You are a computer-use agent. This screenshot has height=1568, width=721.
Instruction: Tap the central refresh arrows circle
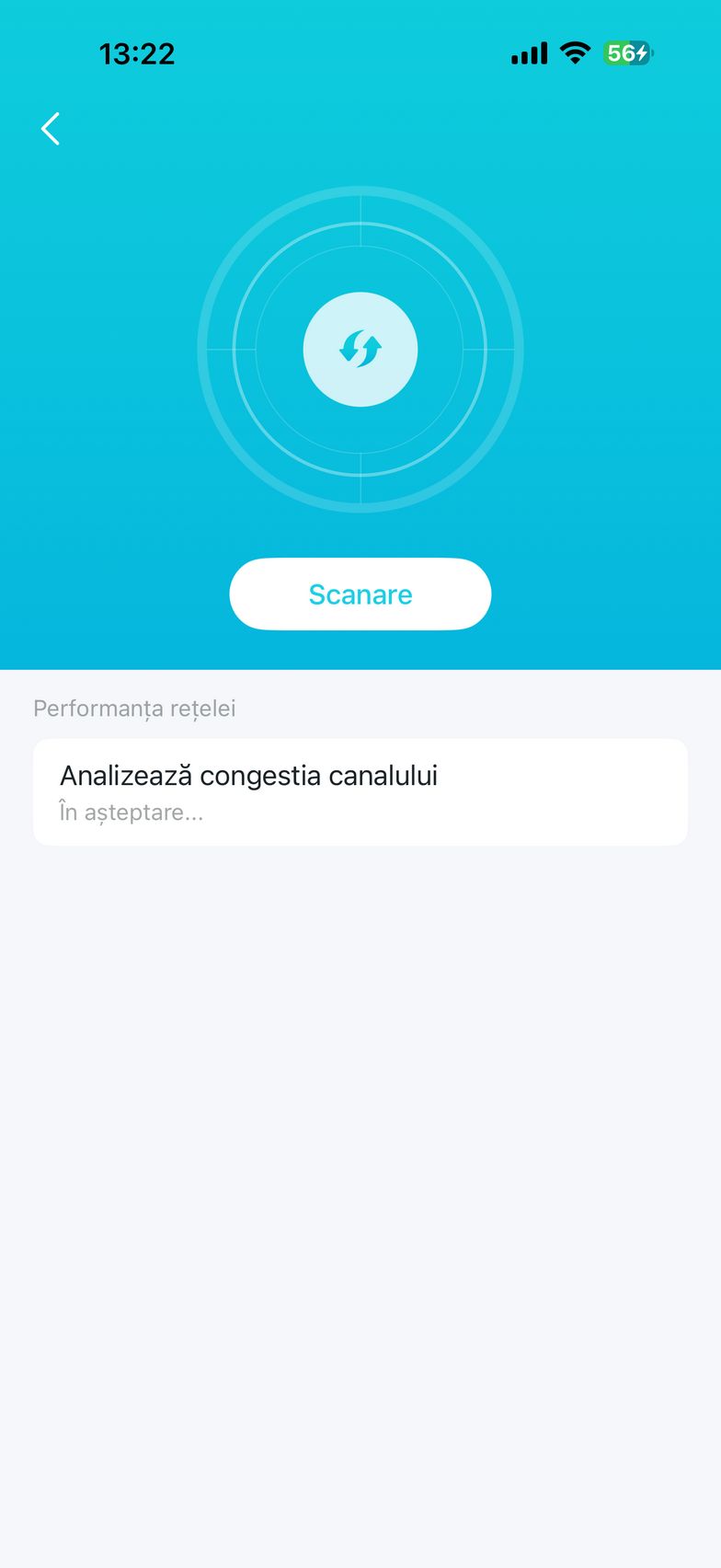point(360,350)
